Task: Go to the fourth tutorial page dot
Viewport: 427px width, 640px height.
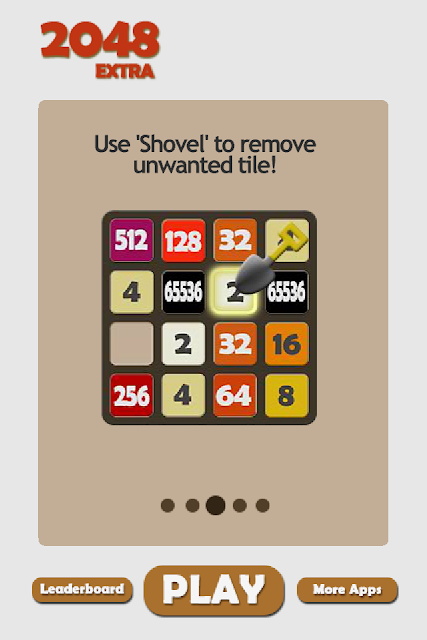Action: [240, 505]
